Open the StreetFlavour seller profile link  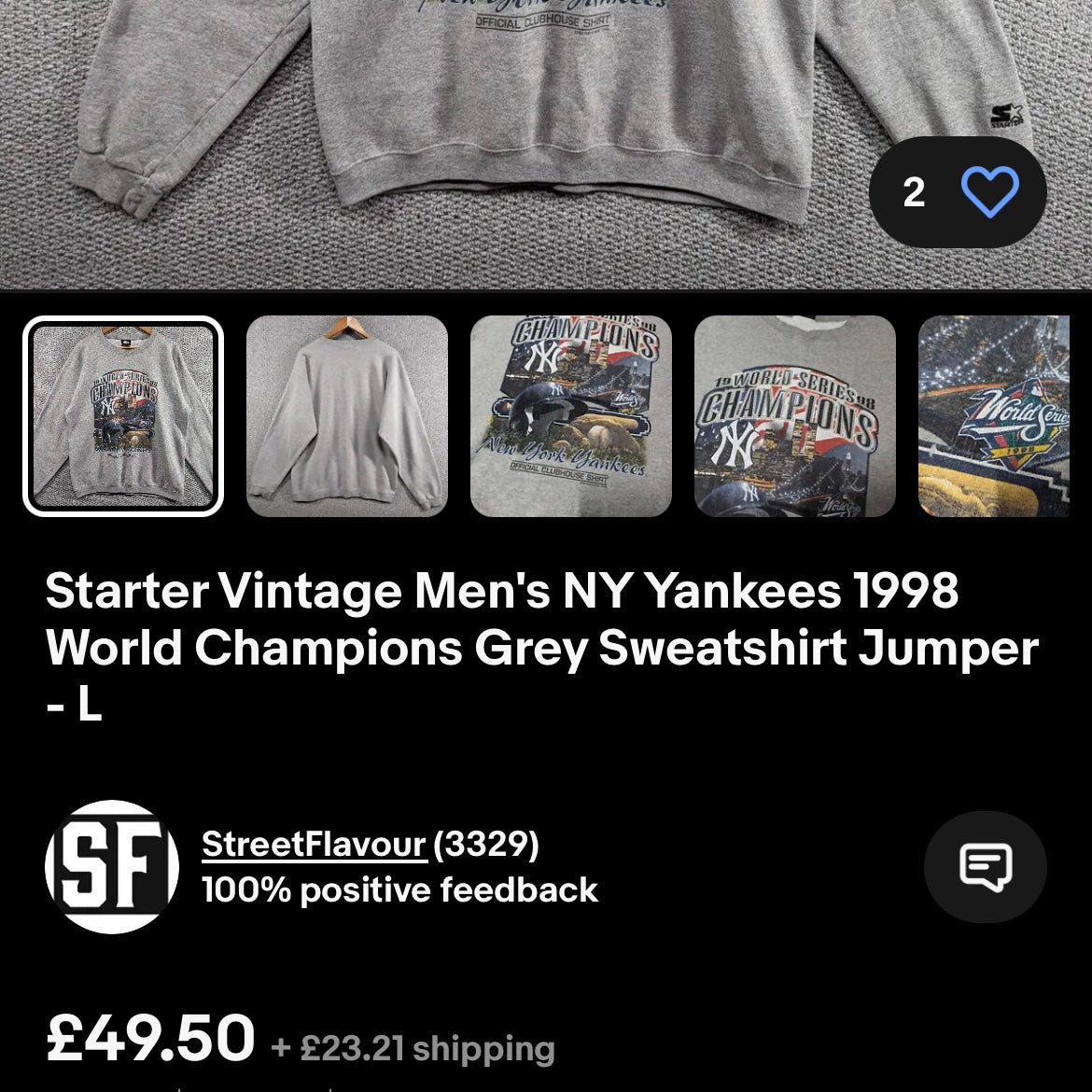click(314, 845)
